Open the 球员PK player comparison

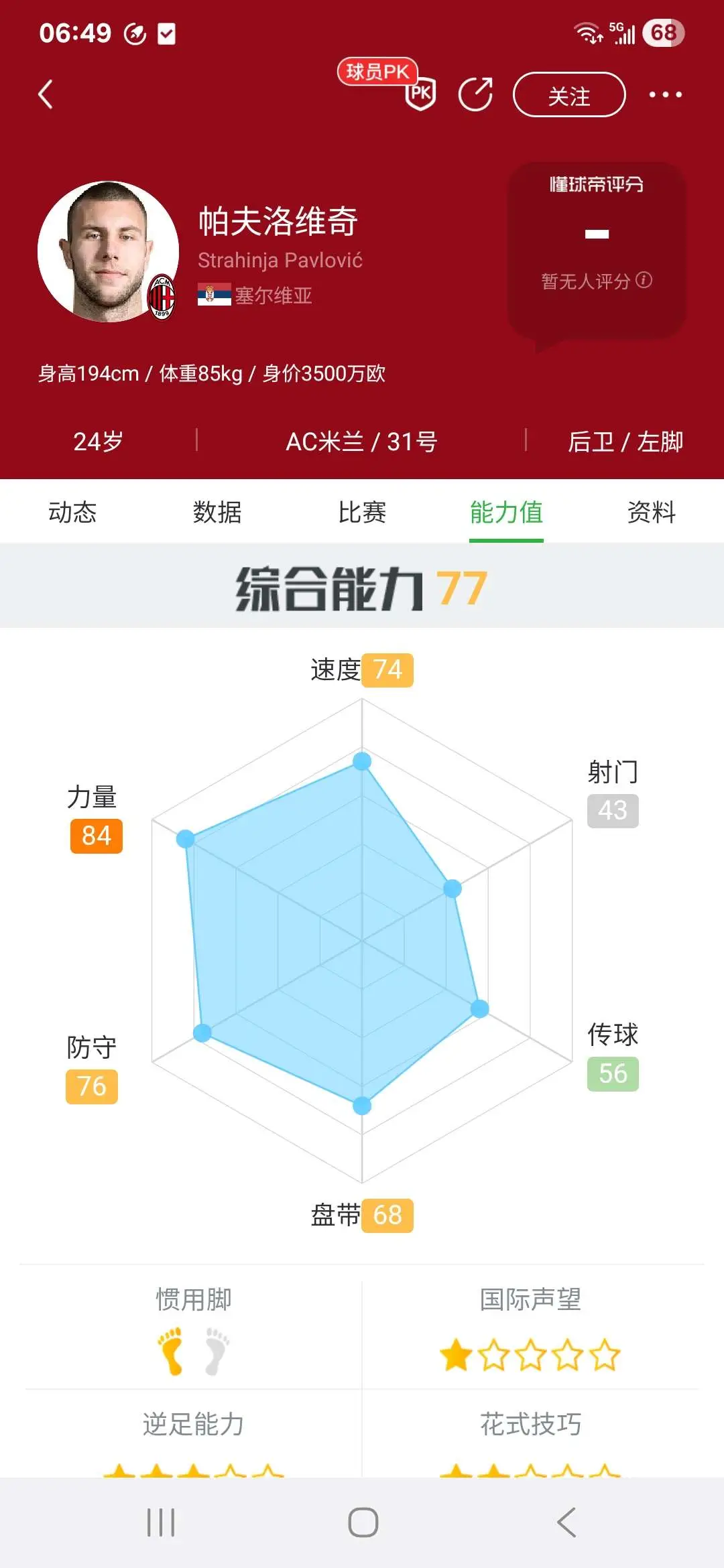[387, 84]
